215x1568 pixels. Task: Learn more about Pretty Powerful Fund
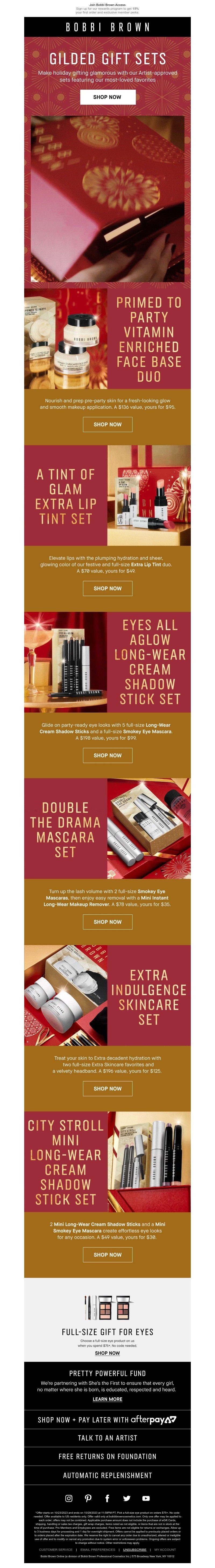(x=107, y=1399)
